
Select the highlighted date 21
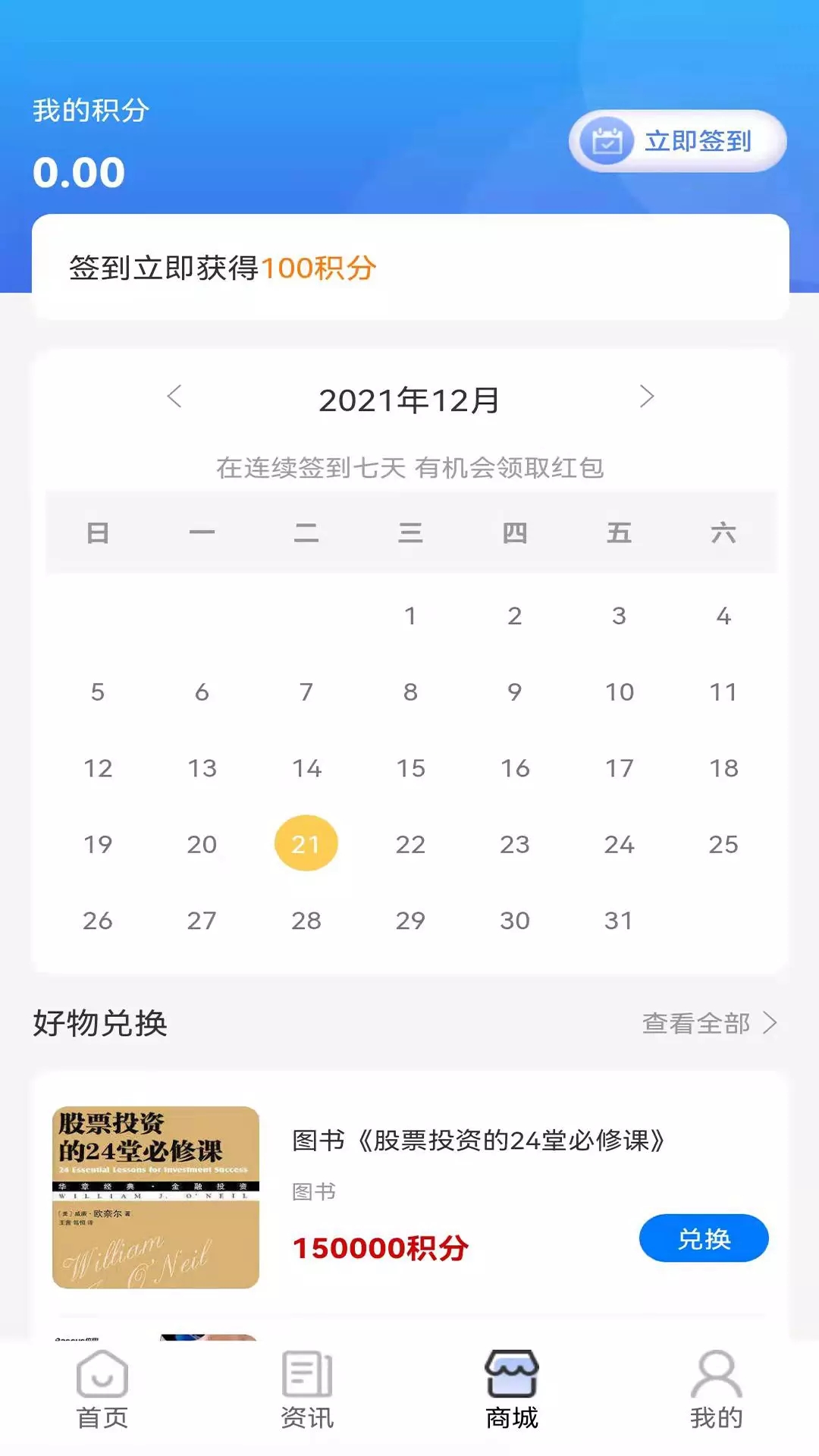[306, 843]
